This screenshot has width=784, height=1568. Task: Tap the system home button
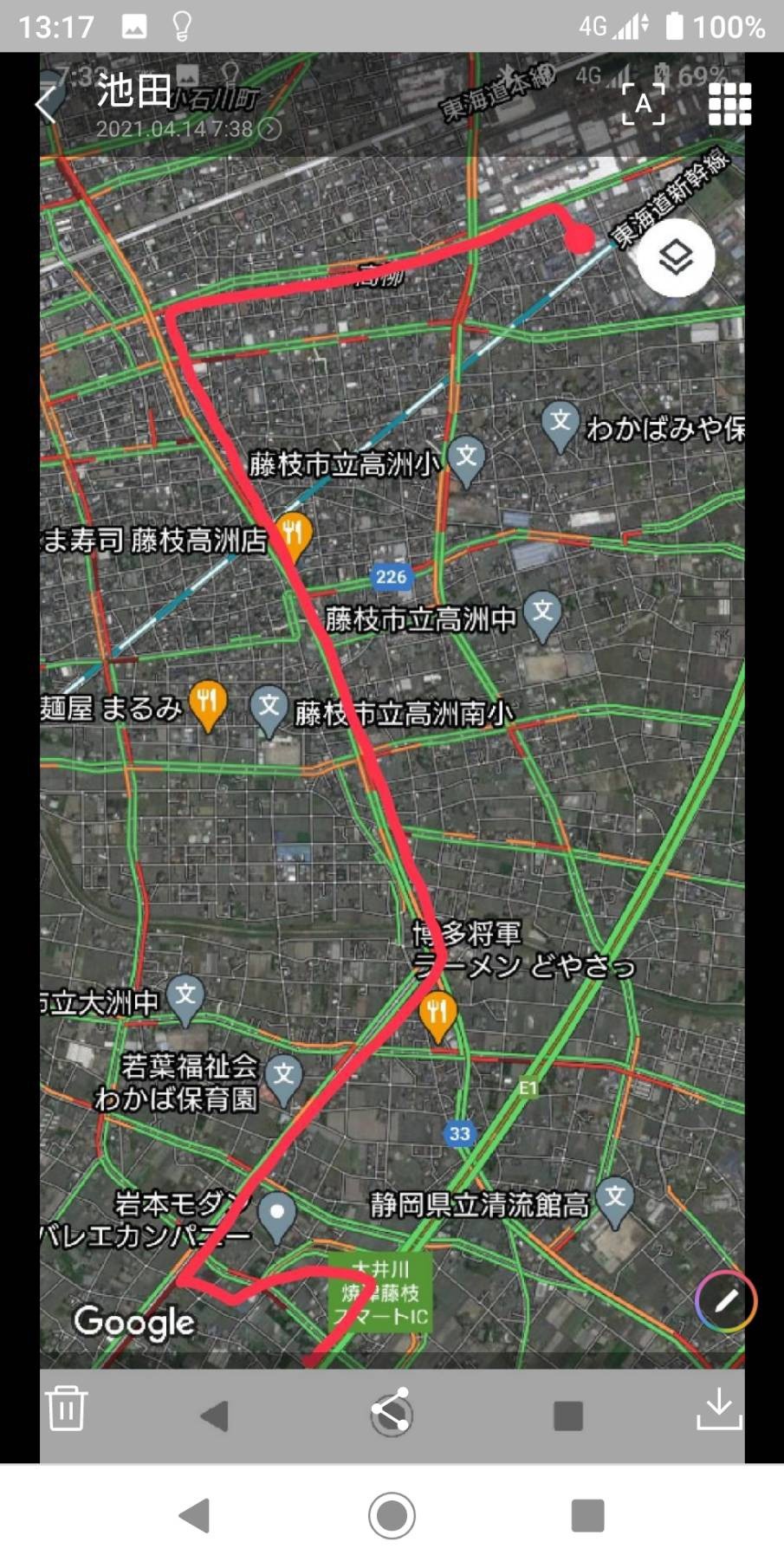pos(392,1515)
